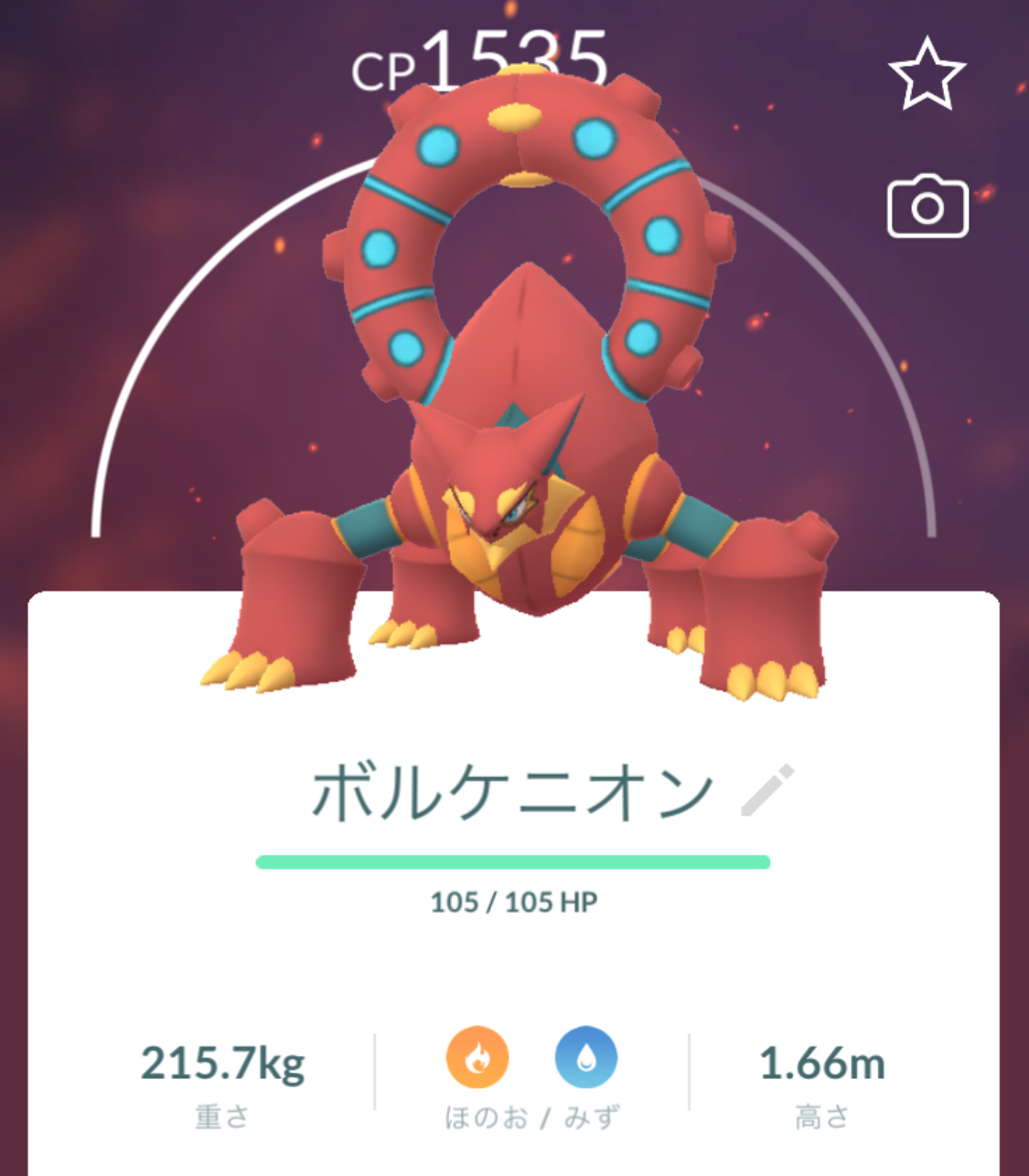Screen dimensions: 1029x1176
Task: Edit the ボルケニオン nickname with the pencil
Action: (x=766, y=790)
